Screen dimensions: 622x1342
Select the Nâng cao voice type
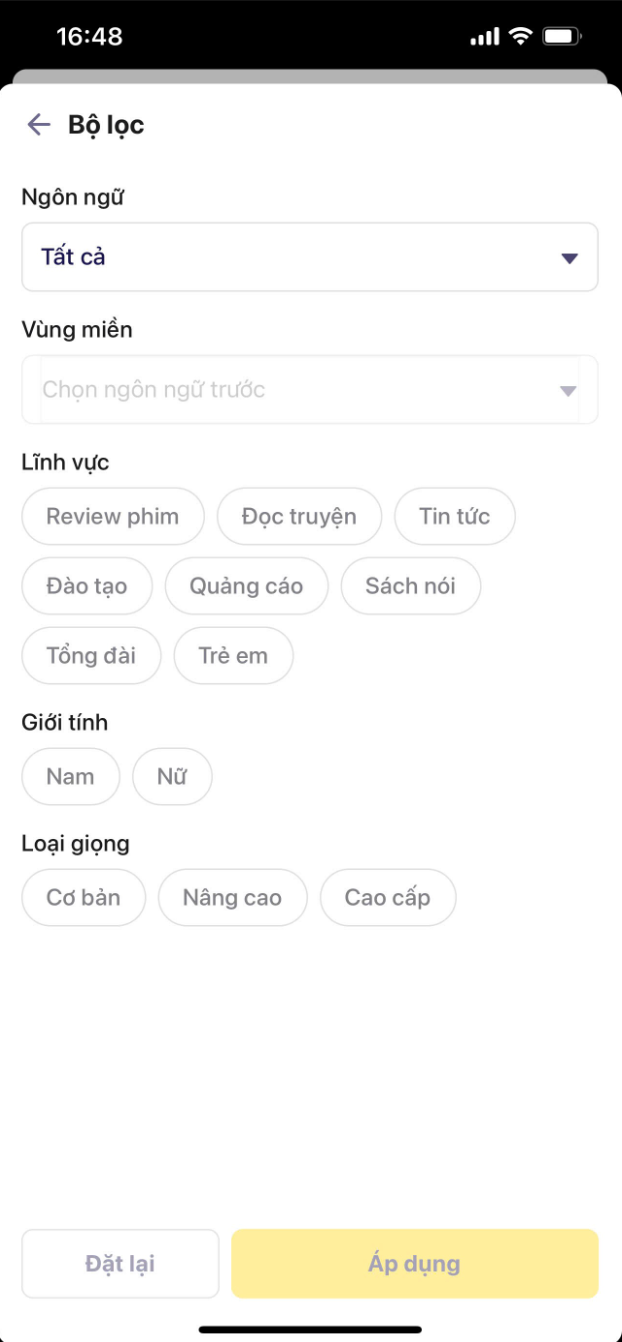232,898
